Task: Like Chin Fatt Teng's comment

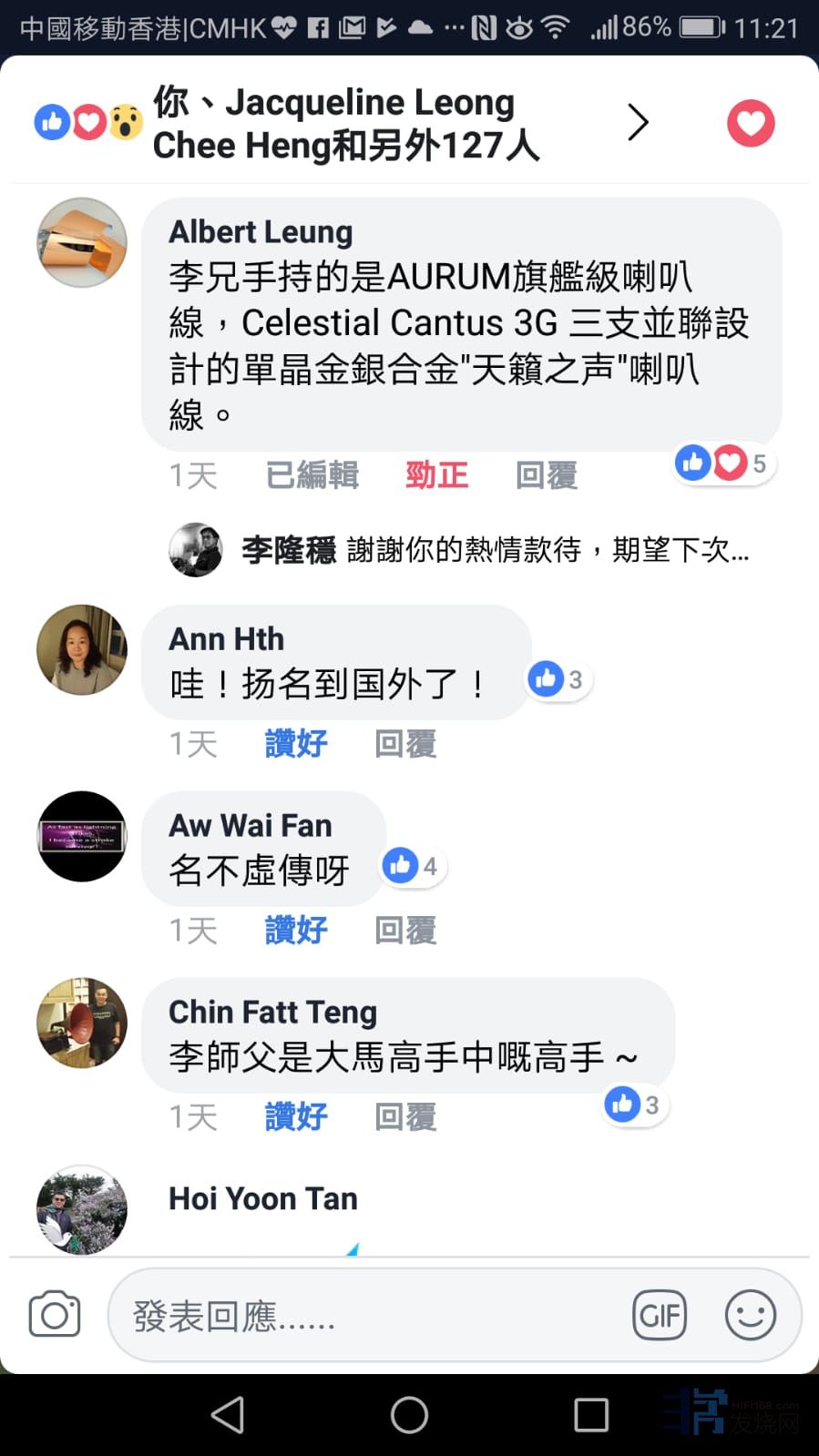Action: click(295, 1116)
